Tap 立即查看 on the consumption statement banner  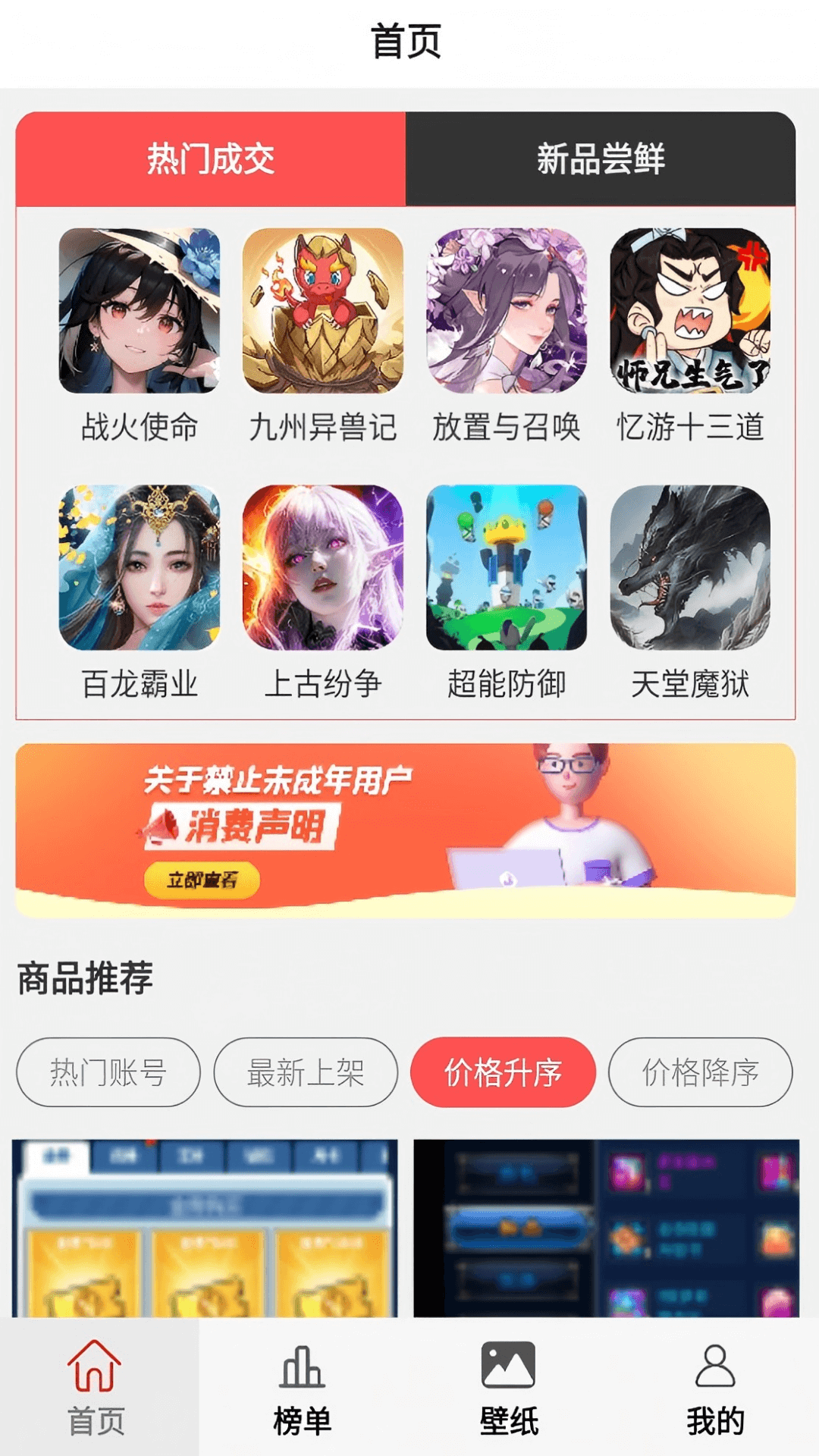pos(201,881)
